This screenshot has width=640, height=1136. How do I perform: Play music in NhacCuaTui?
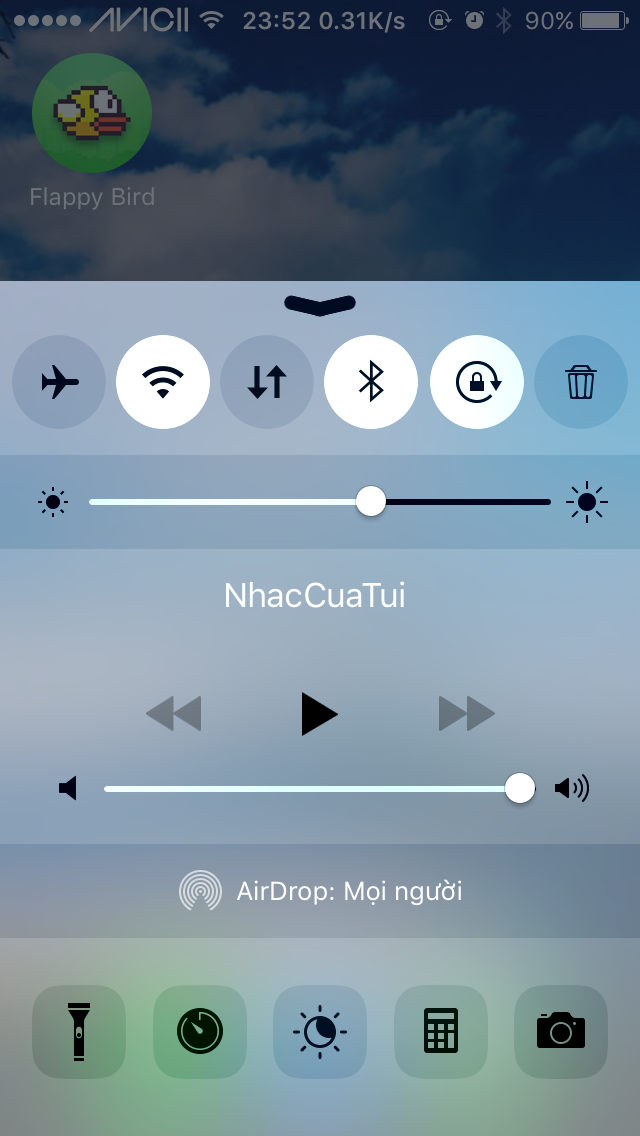click(319, 714)
